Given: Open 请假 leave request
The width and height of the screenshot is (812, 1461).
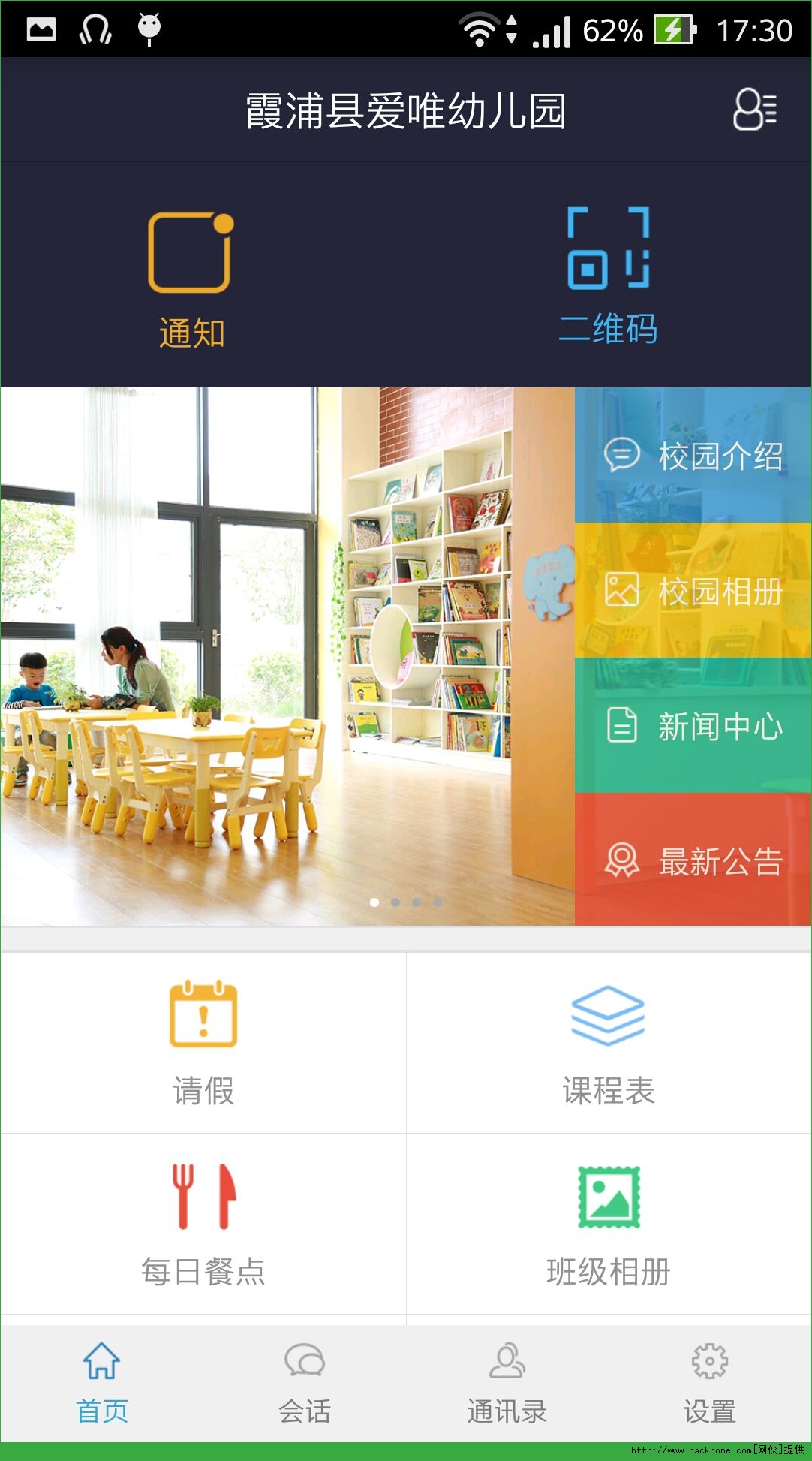Looking at the screenshot, I should coord(203,1043).
